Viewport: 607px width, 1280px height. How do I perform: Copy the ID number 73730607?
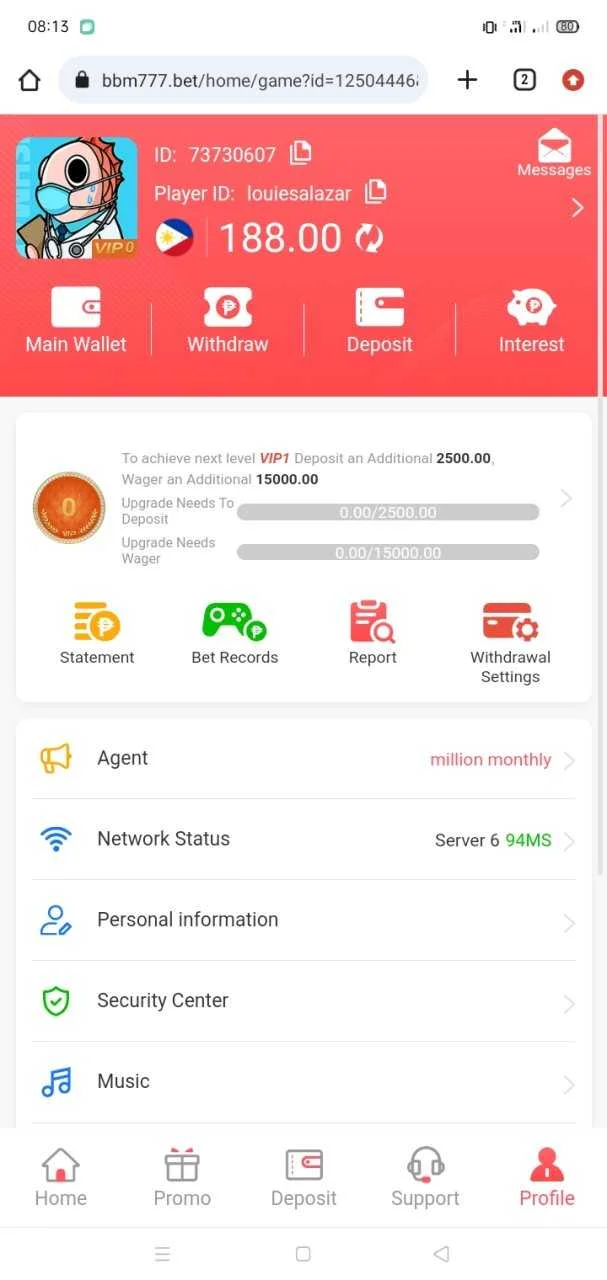300,153
